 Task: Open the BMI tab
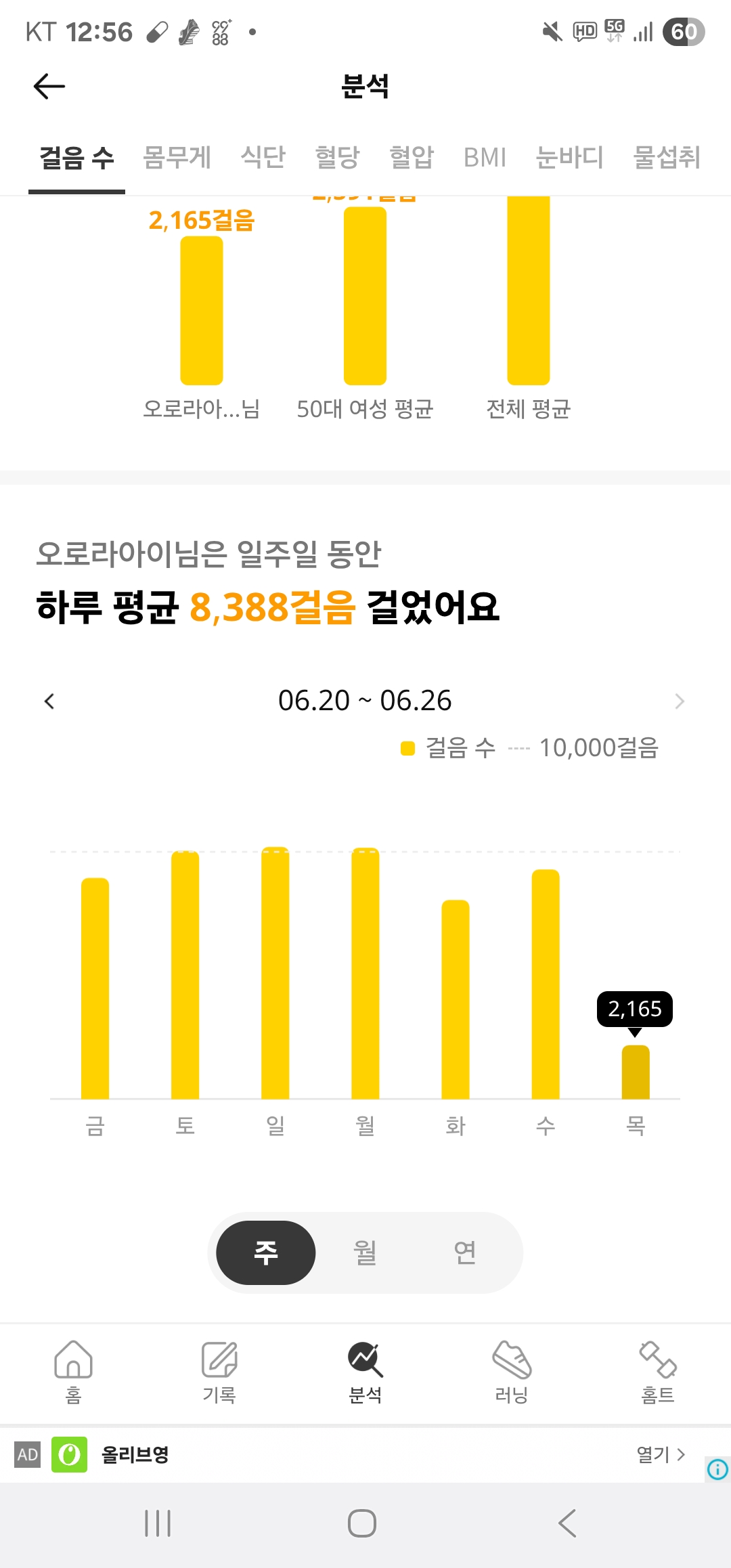485,158
